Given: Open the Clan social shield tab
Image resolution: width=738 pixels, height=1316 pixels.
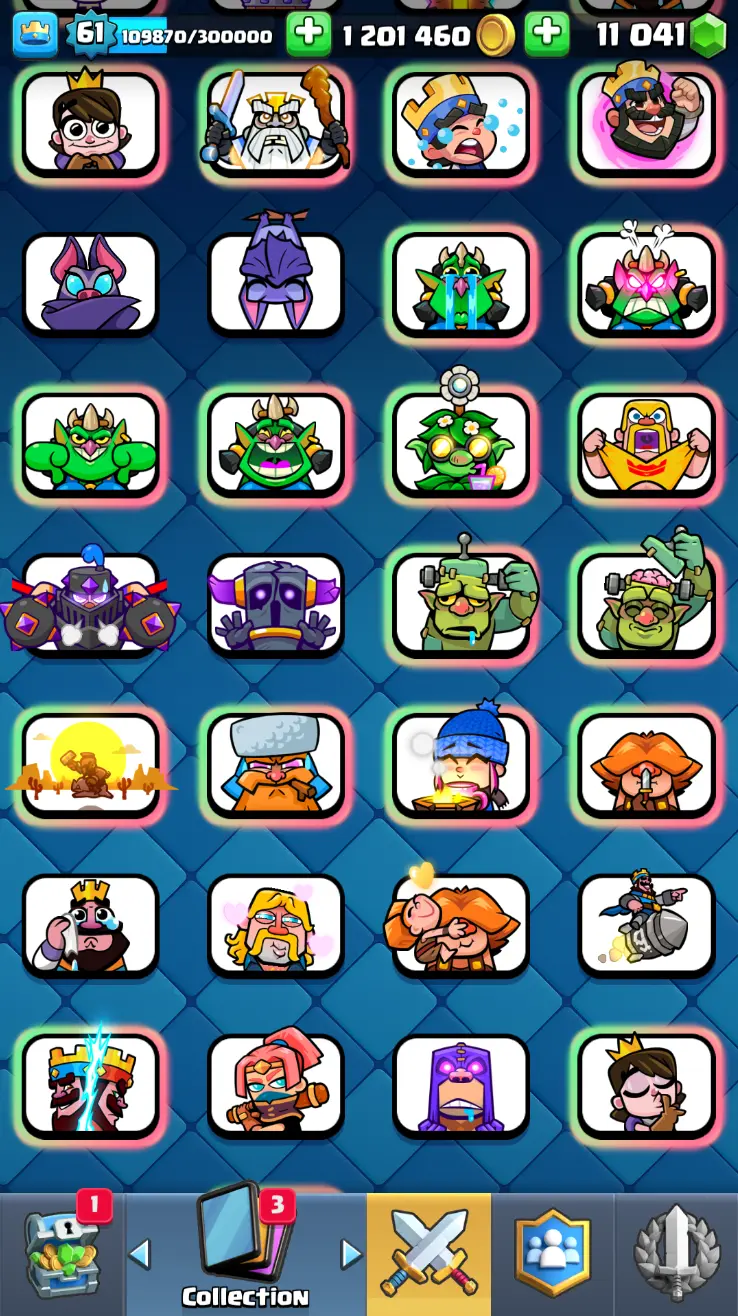Looking at the screenshot, I should tap(553, 1255).
